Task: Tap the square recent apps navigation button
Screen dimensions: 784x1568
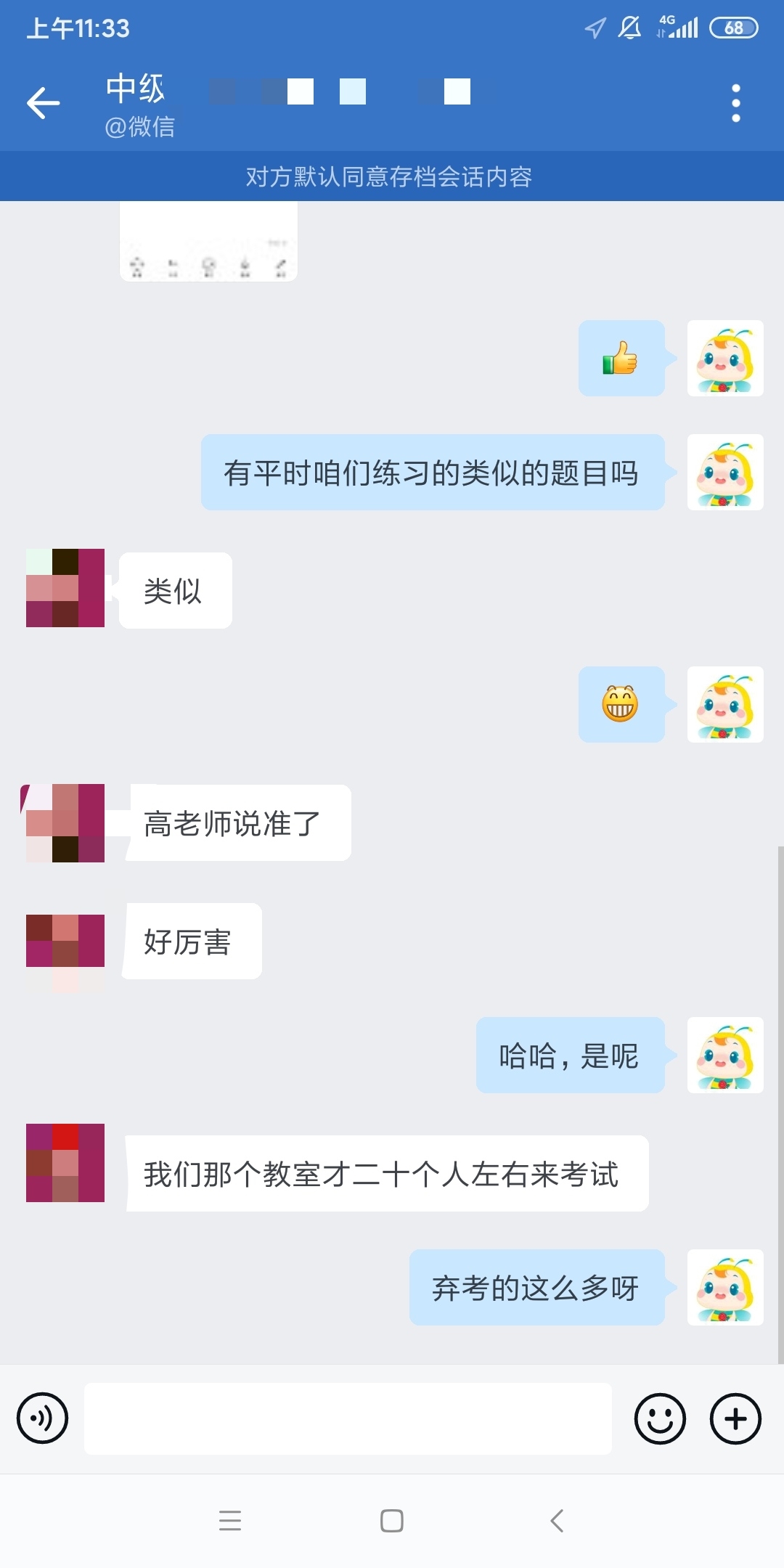Action: click(391, 1522)
